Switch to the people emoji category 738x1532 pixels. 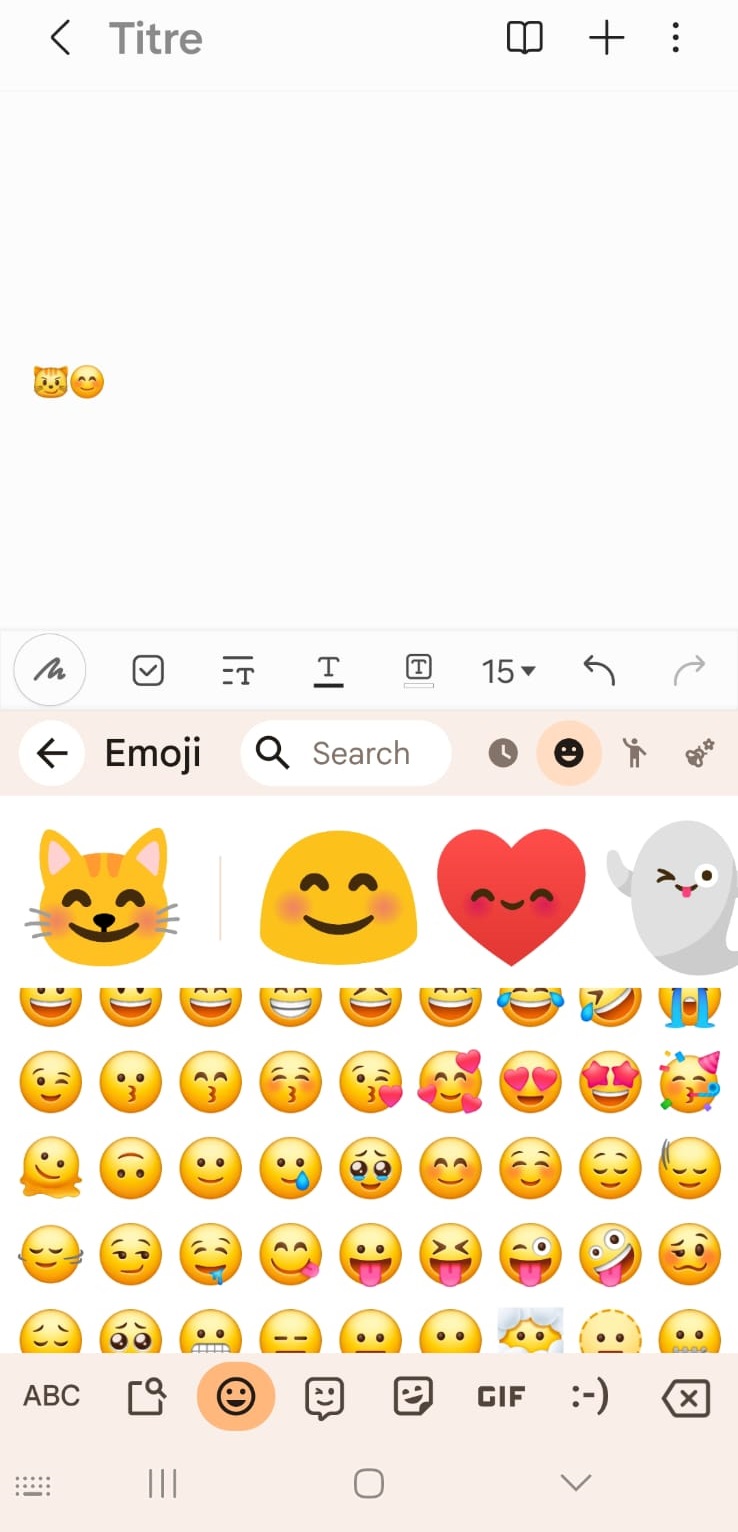634,753
